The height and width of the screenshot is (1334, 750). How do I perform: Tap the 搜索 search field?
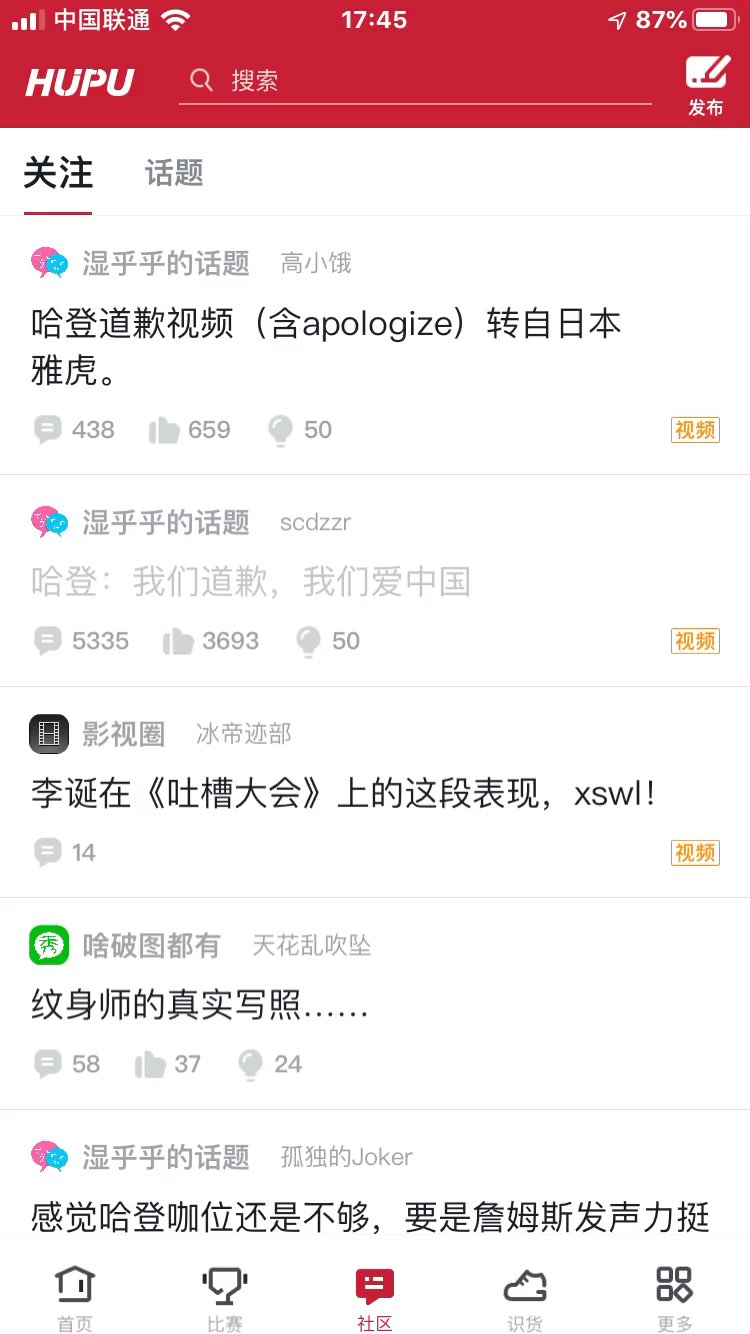pyautogui.click(x=415, y=81)
